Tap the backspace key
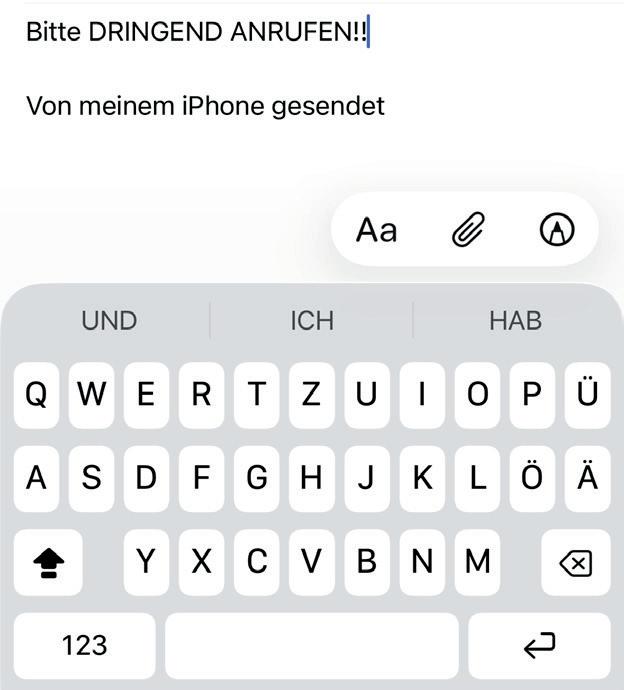624x690 pixels. (x=575, y=563)
